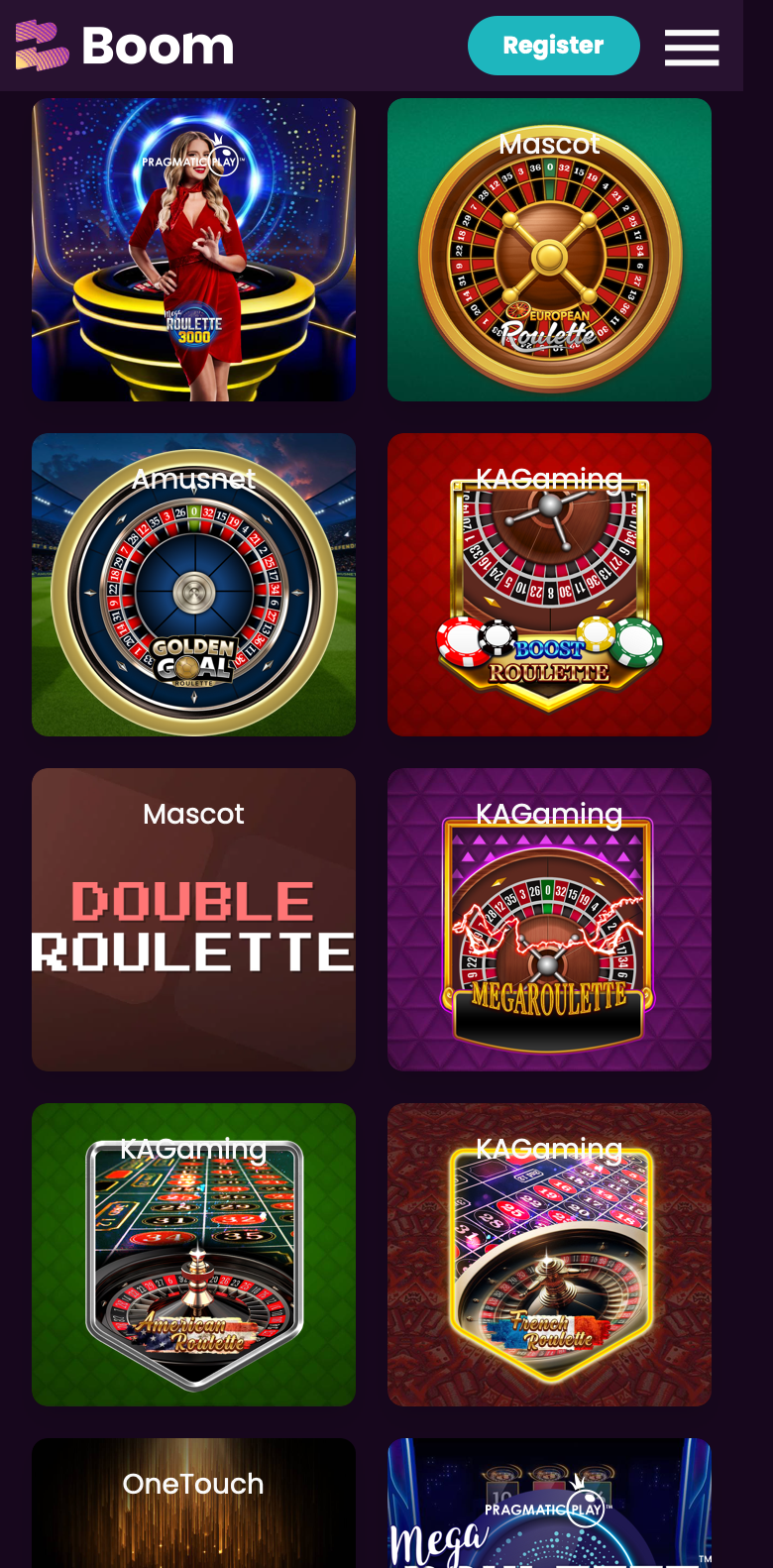
Task: Go to the Boom home logo
Action: pos(125,46)
